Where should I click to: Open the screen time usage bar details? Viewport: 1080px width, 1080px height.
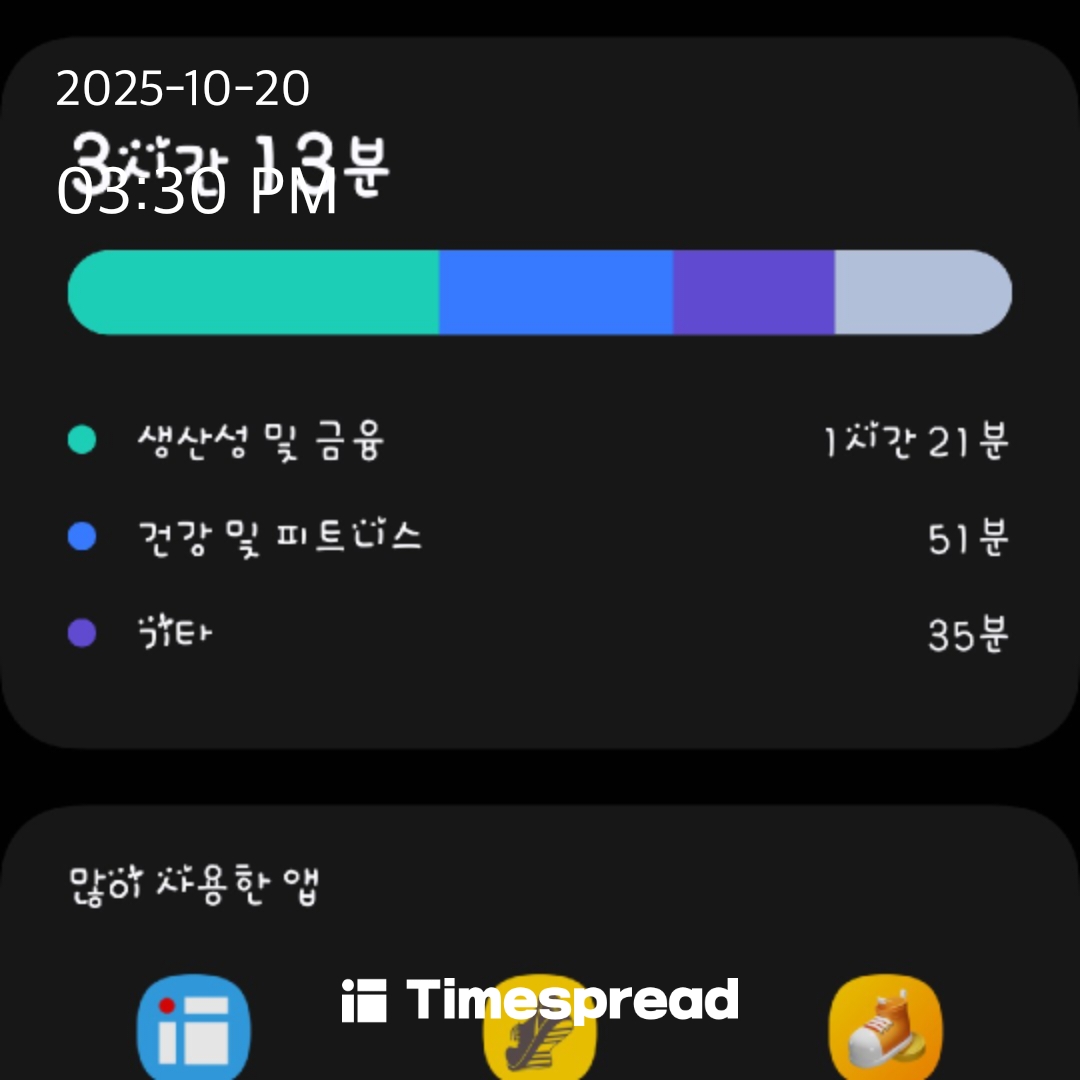click(539, 292)
